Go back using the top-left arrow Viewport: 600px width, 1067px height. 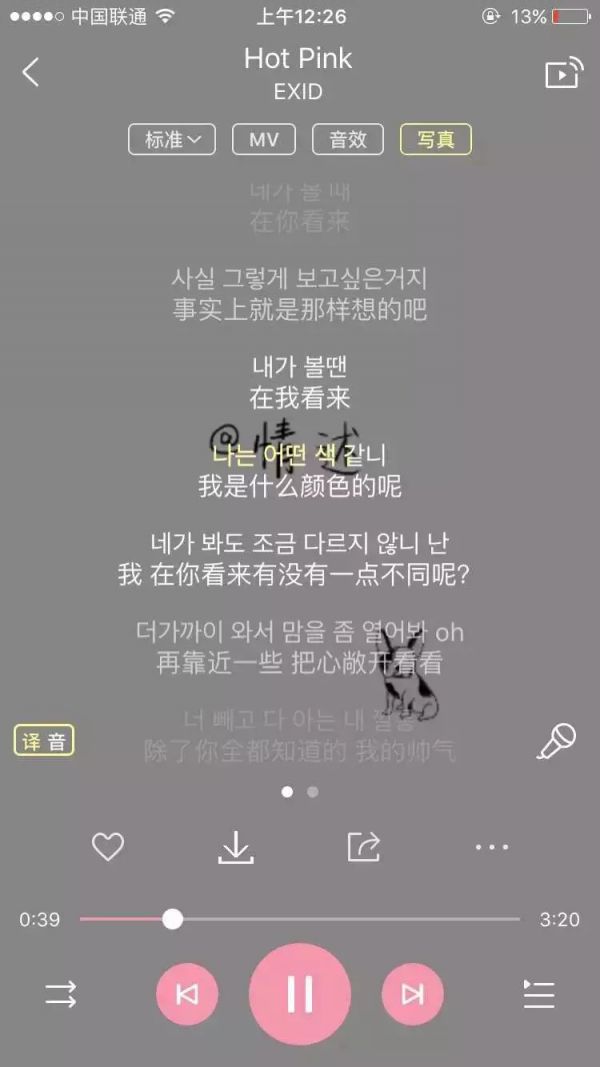[31, 72]
